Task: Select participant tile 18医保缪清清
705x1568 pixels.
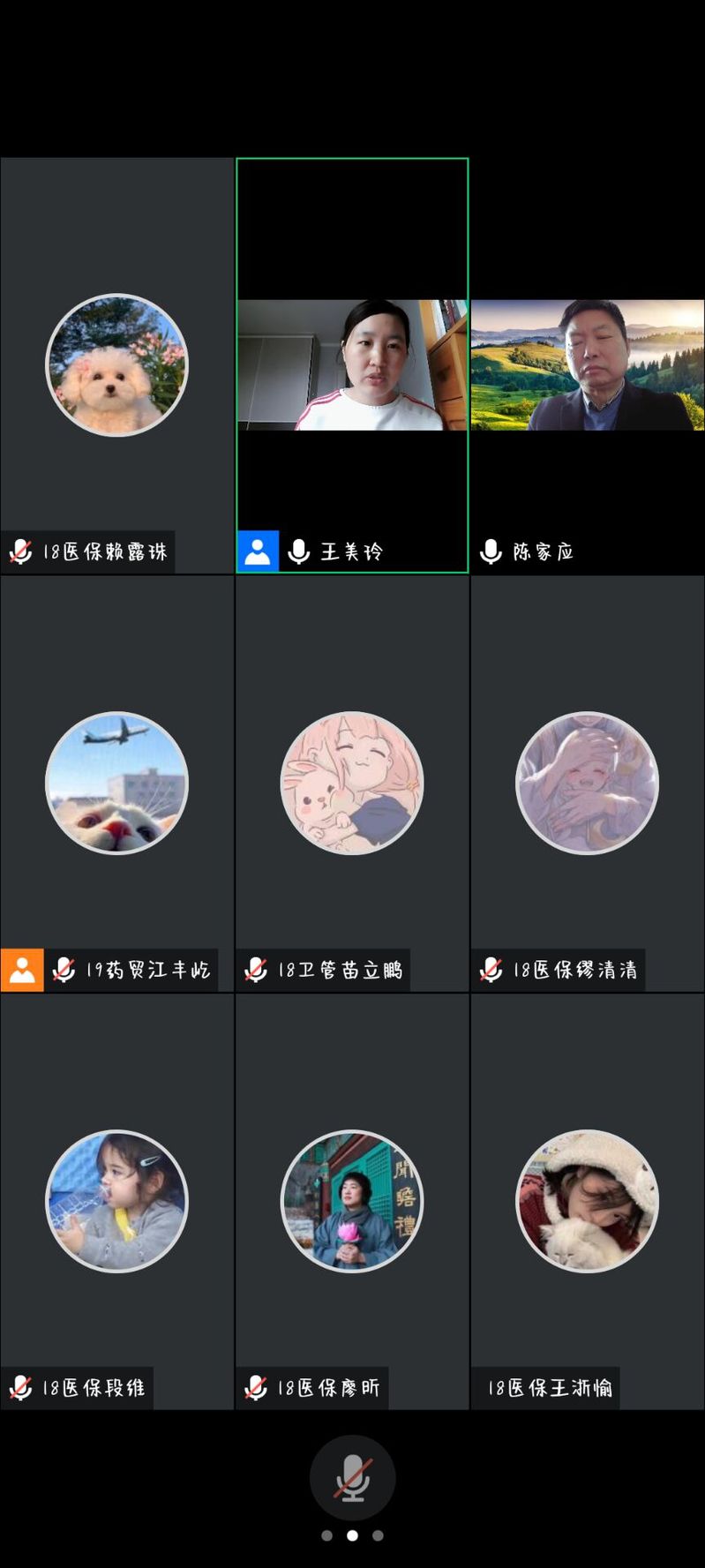Action: 588,784
